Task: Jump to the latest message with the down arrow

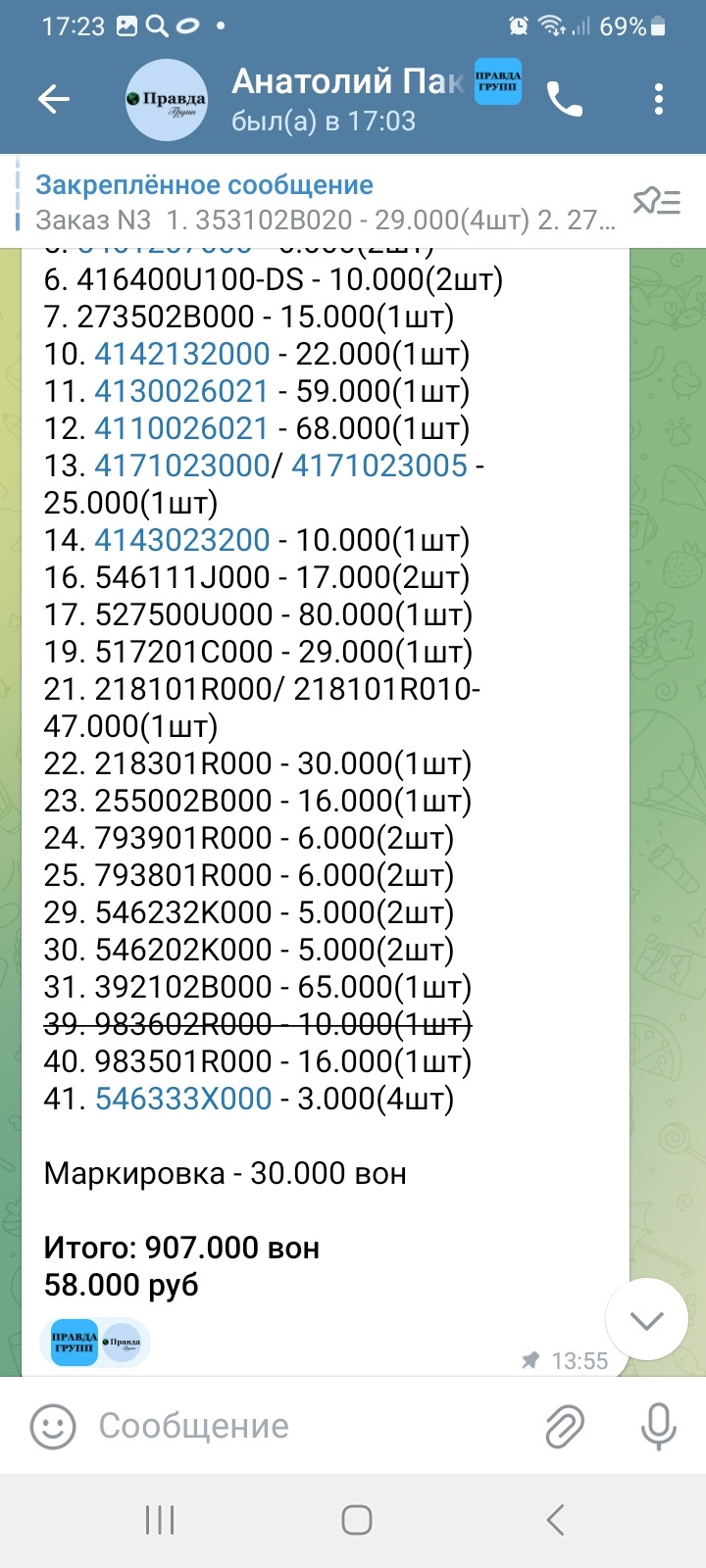Action: (647, 1320)
